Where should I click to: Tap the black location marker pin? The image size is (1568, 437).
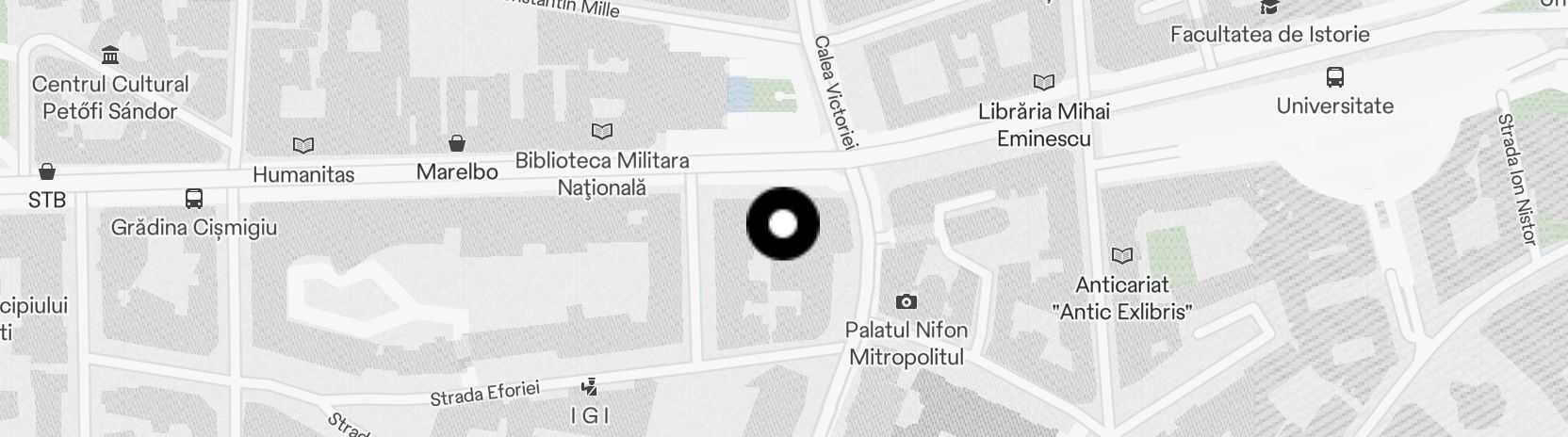[783, 224]
